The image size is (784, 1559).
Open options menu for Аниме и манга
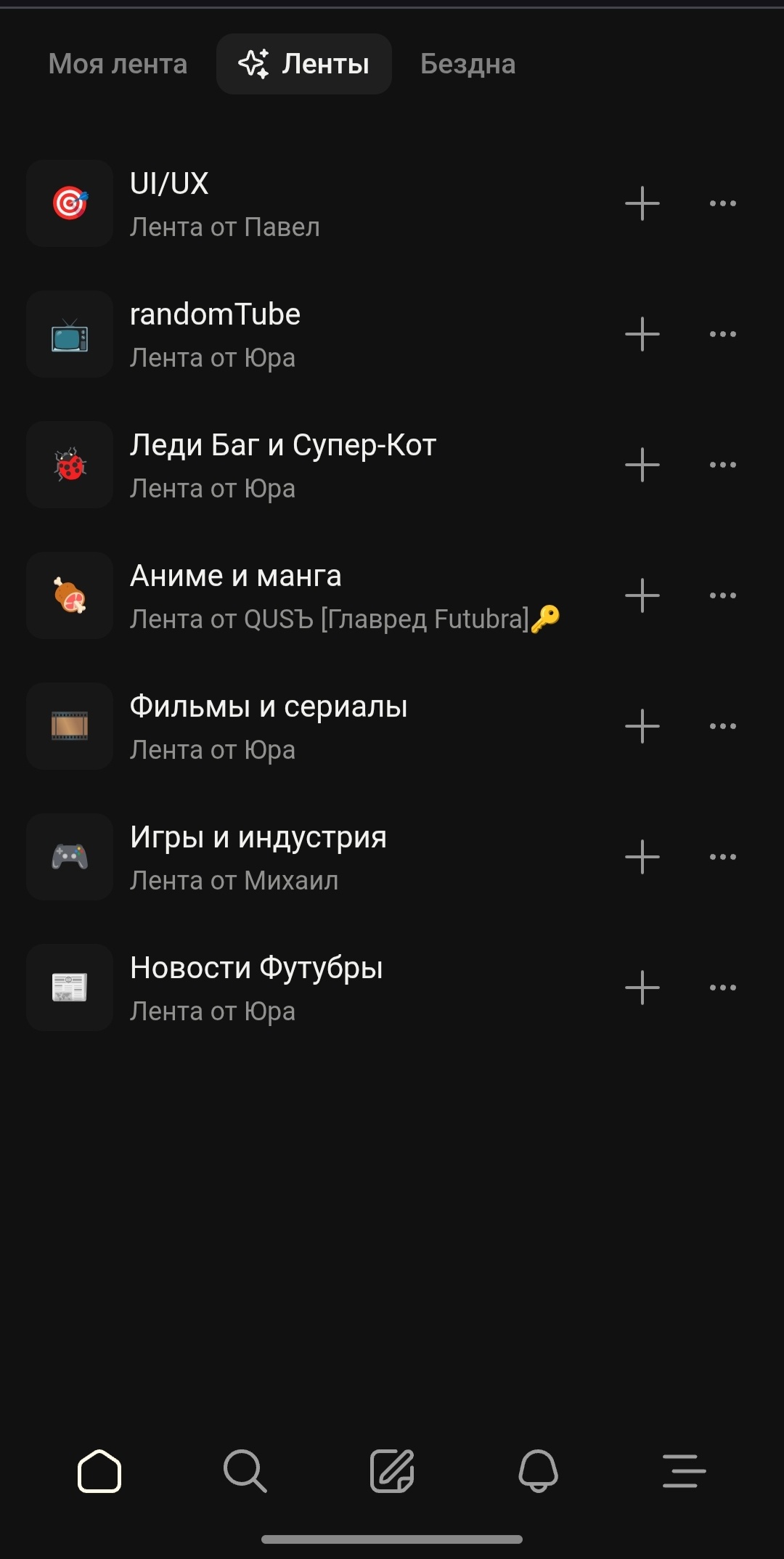723,595
